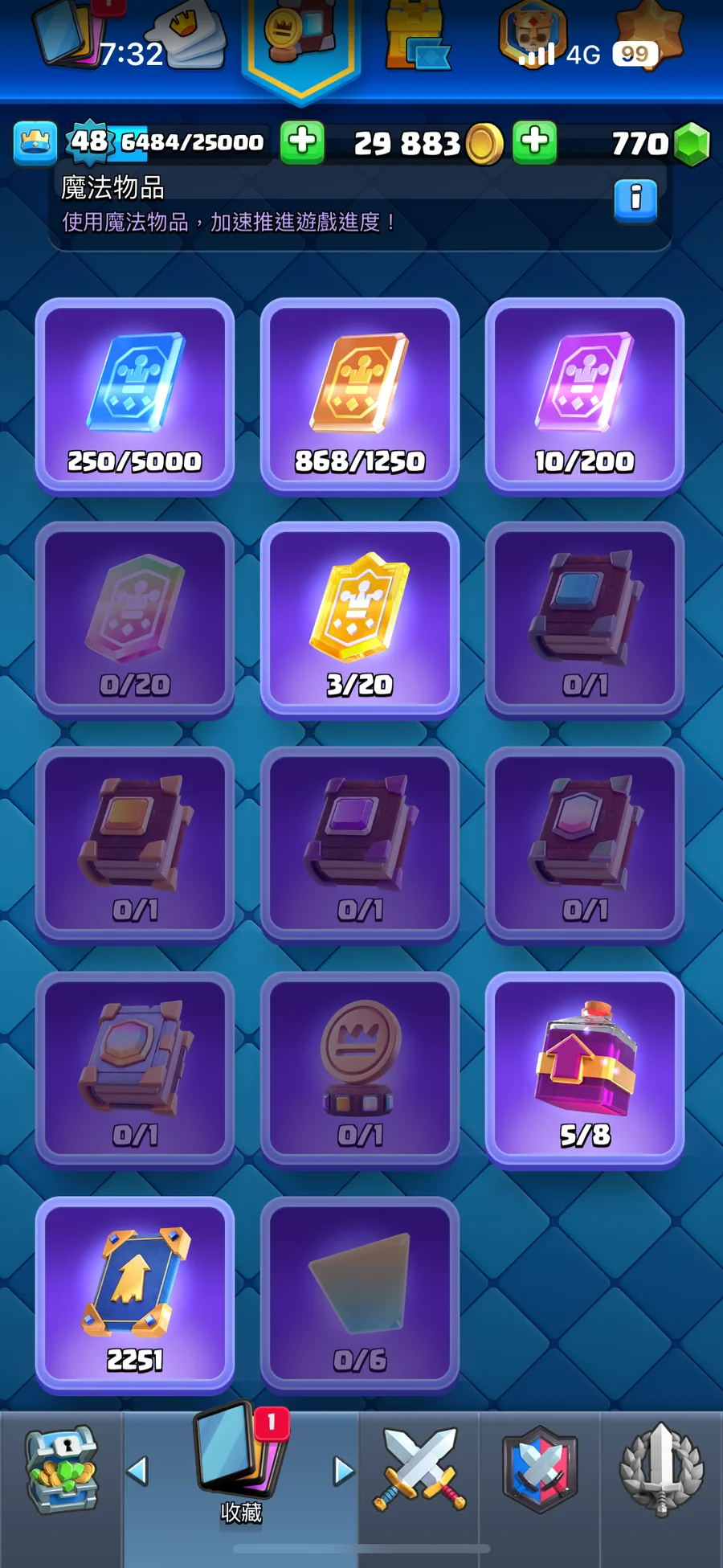Open the blue-gem book of cards
Image resolution: width=723 pixels, height=1568 pixels.
(x=585, y=619)
